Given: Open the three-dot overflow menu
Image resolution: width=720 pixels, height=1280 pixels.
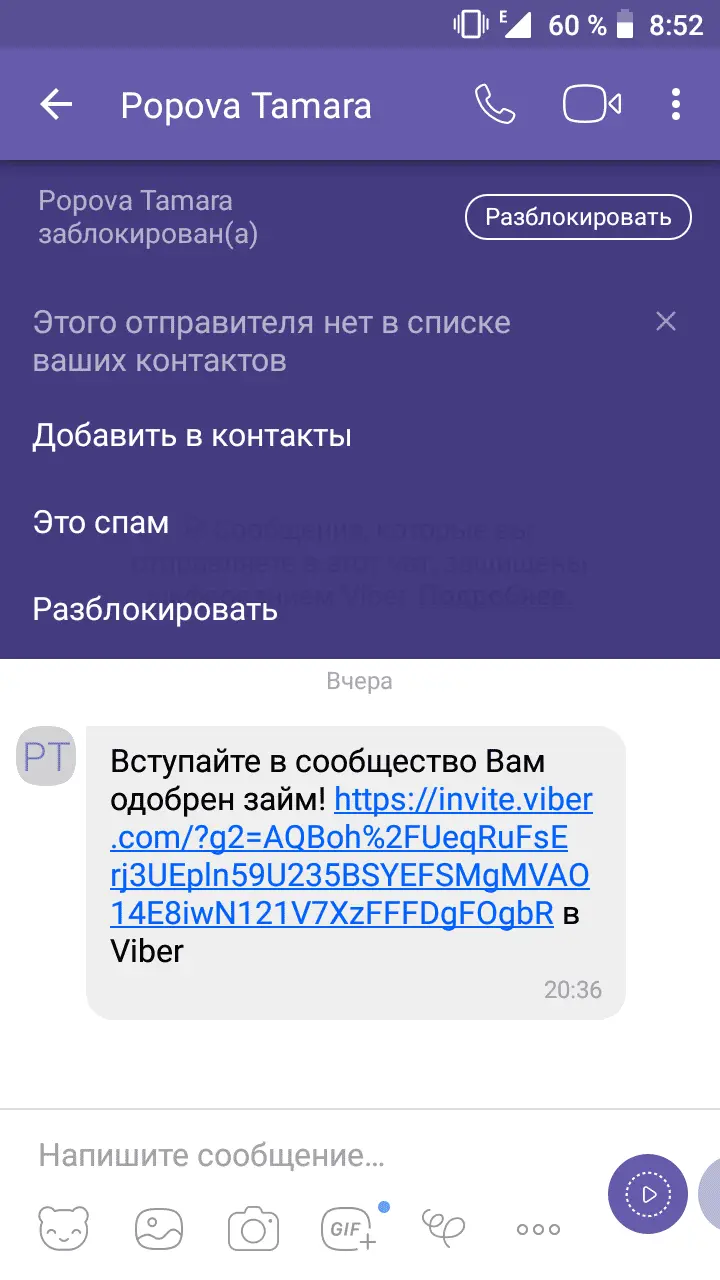Looking at the screenshot, I should point(677,105).
